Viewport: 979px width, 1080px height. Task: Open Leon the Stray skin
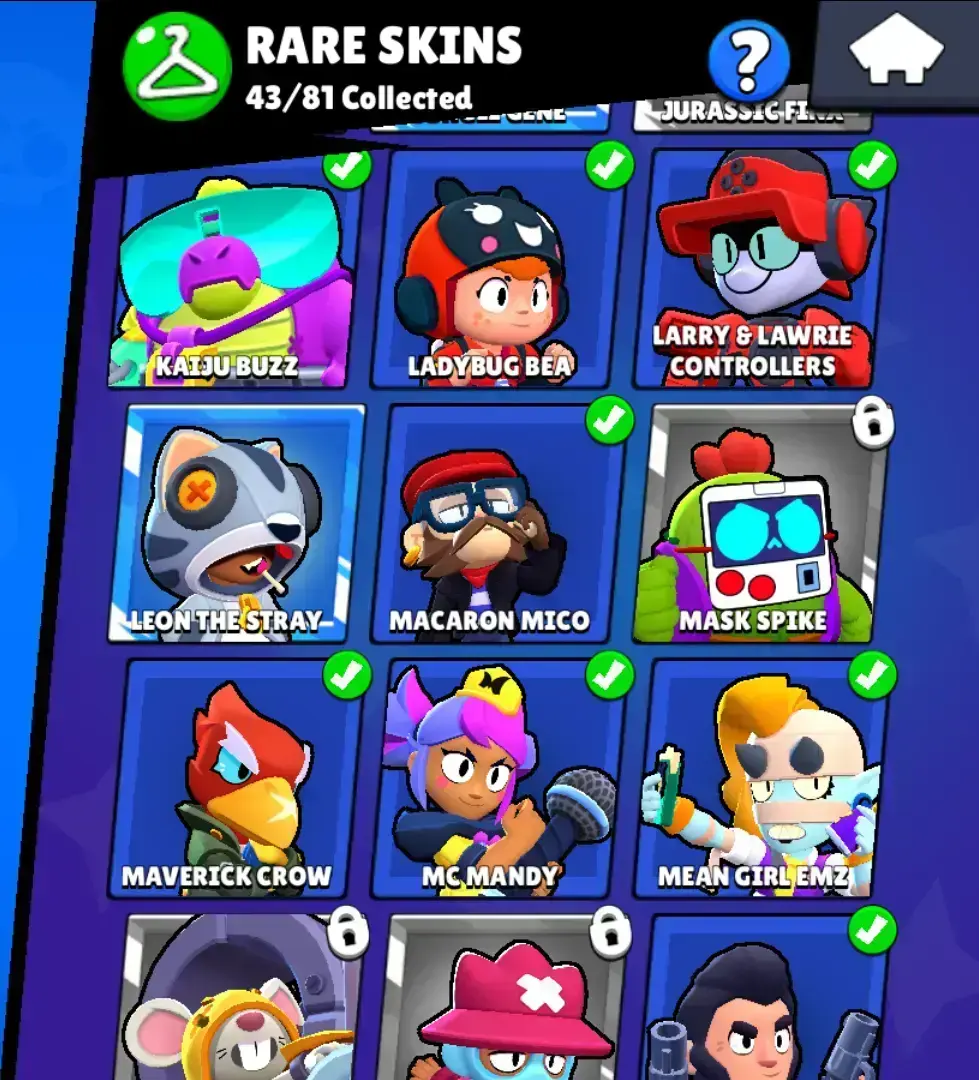(237, 525)
